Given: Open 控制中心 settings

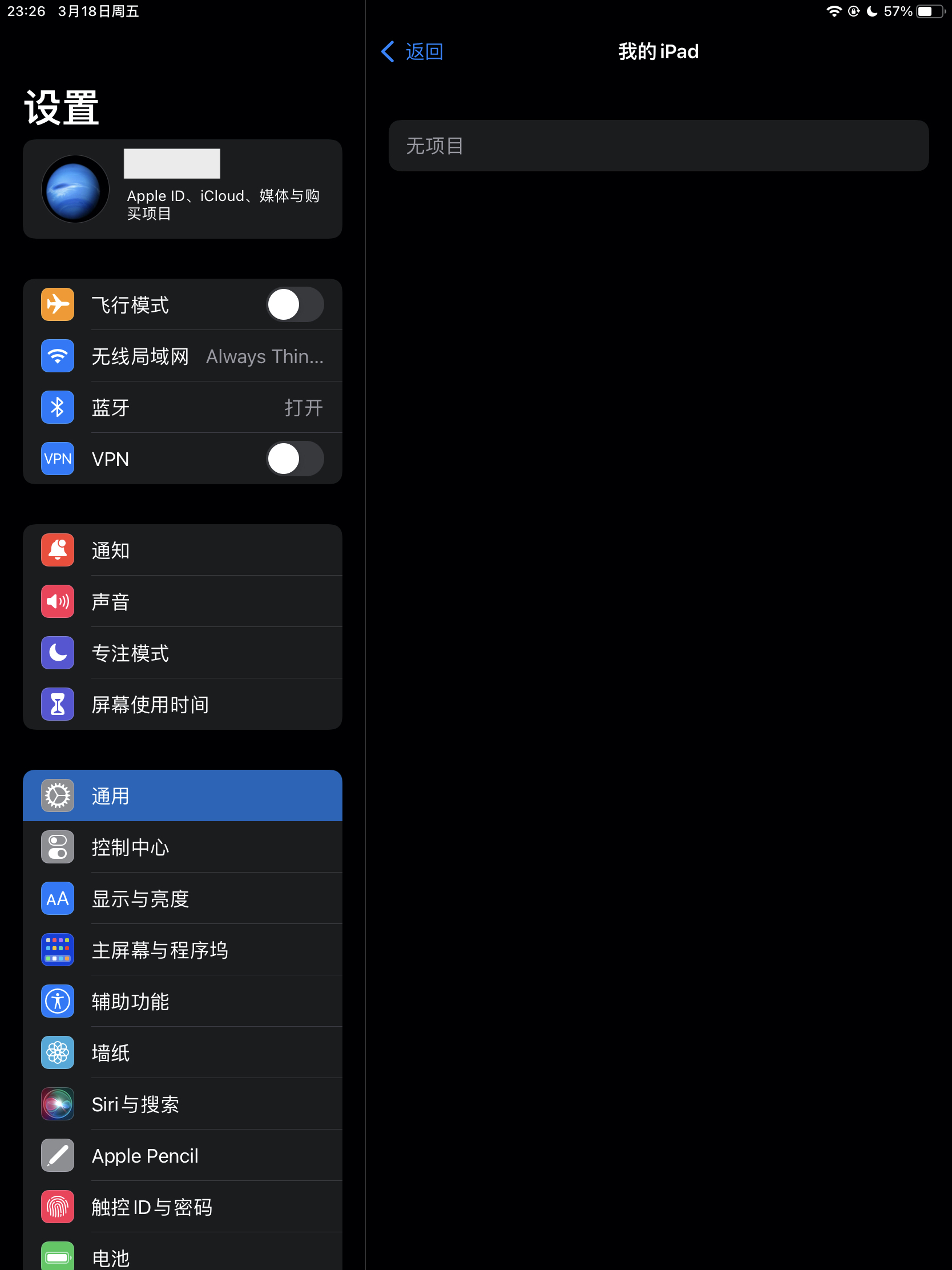Looking at the screenshot, I should (x=183, y=847).
